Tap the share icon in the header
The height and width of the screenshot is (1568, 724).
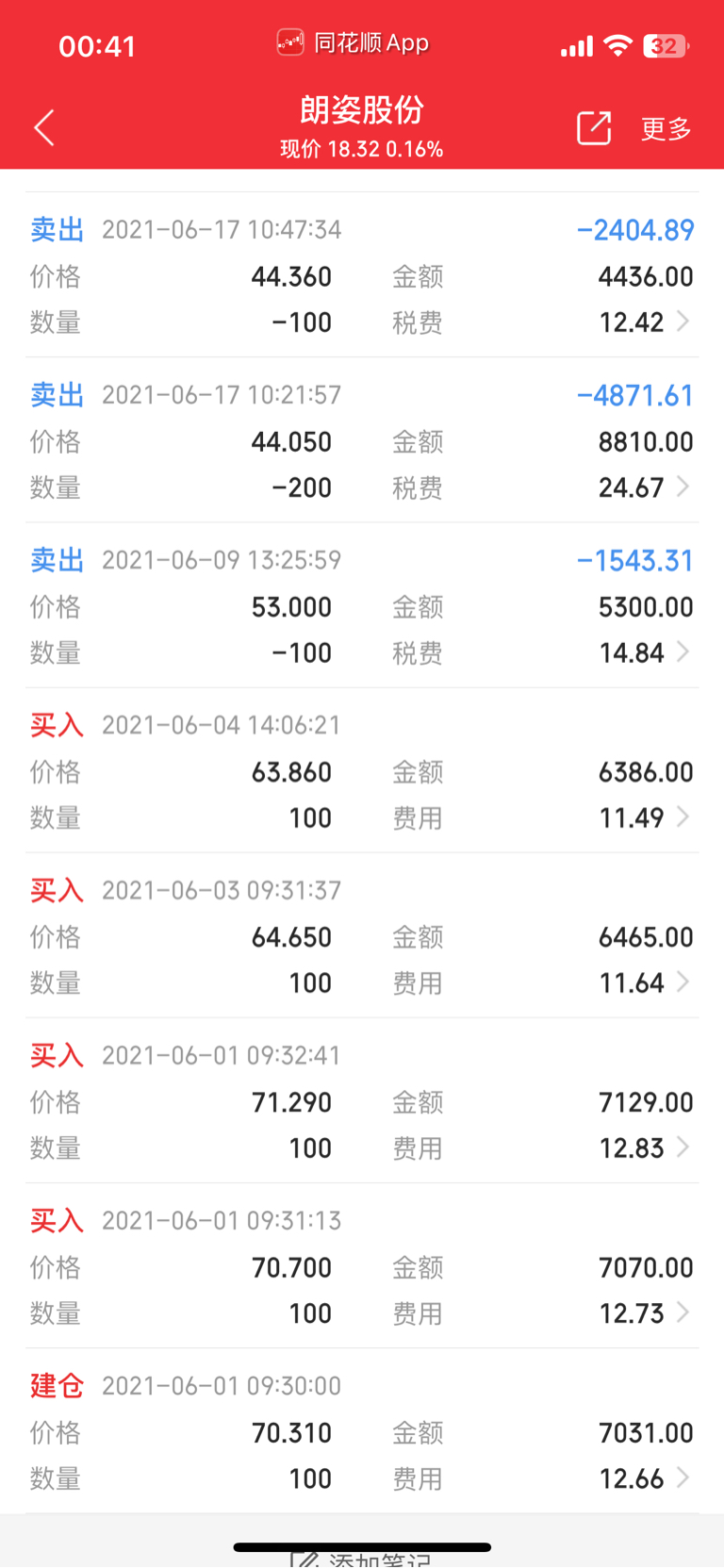(594, 127)
